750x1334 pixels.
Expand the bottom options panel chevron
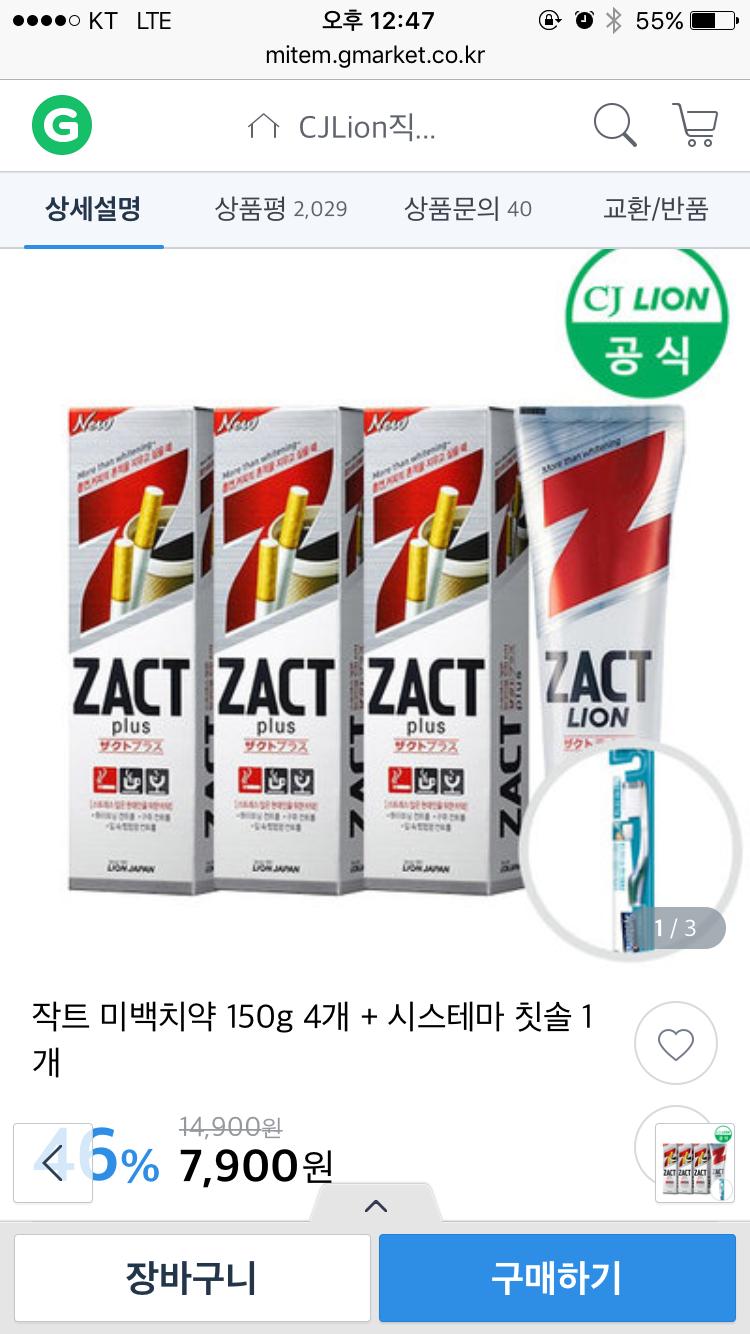click(x=375, y=1206)
